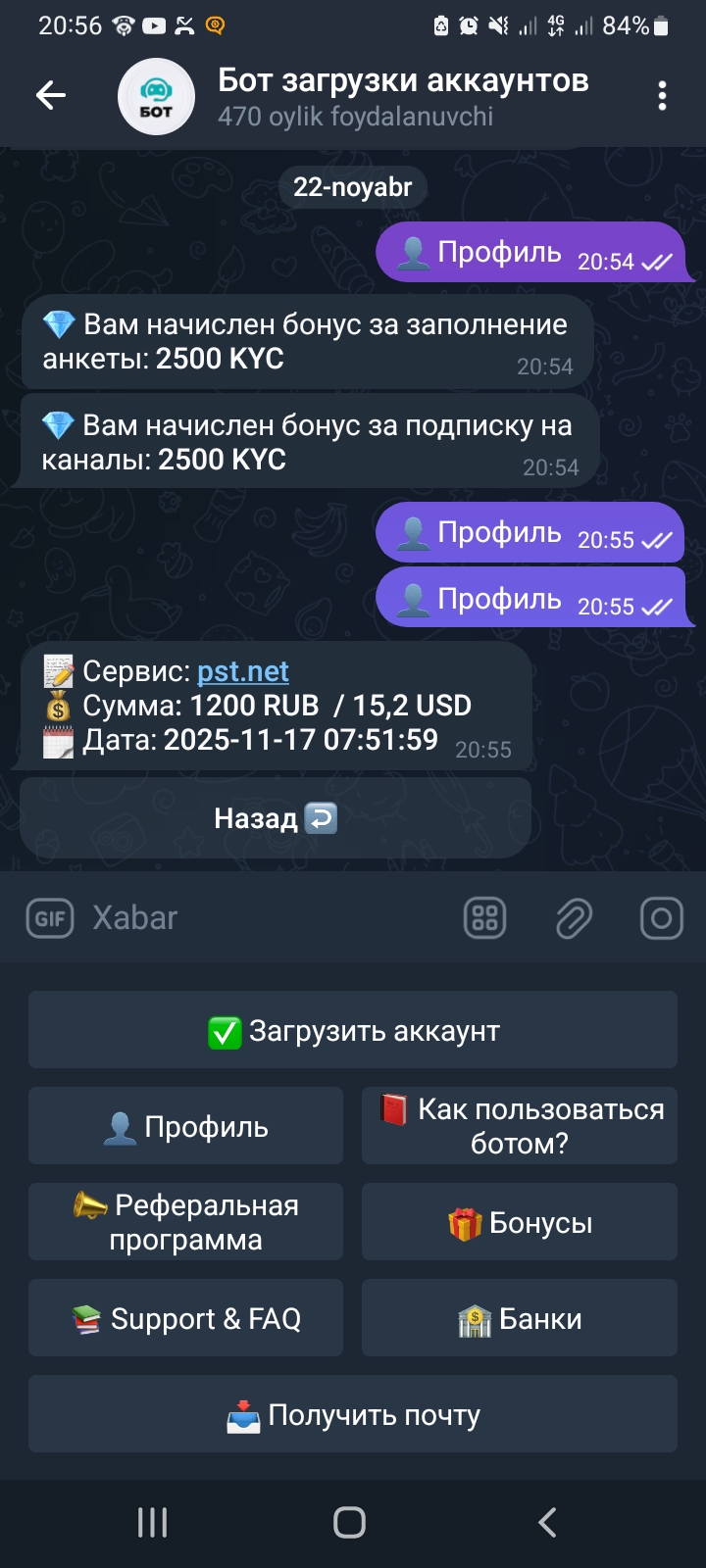
Task: Choose the Профиль keyboard button
Action: coord(185,1126)
